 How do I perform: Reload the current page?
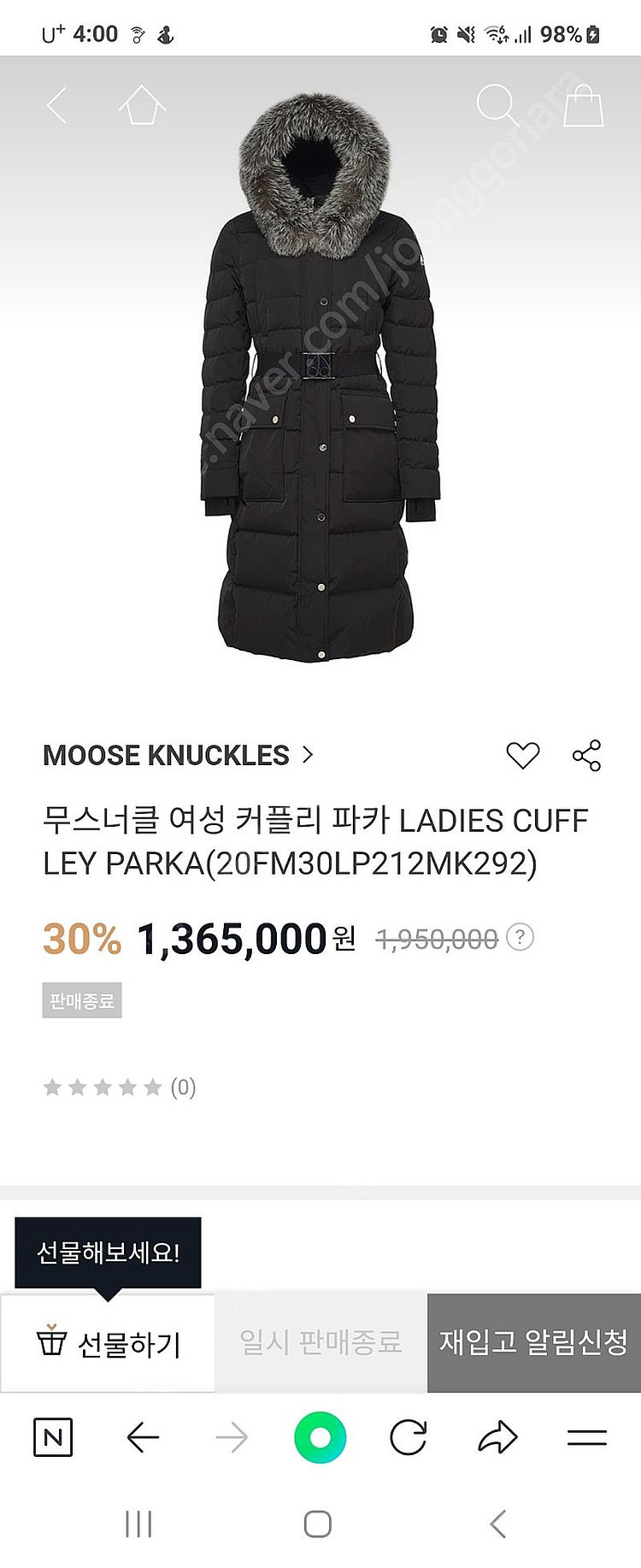[x=409, y=1437]
